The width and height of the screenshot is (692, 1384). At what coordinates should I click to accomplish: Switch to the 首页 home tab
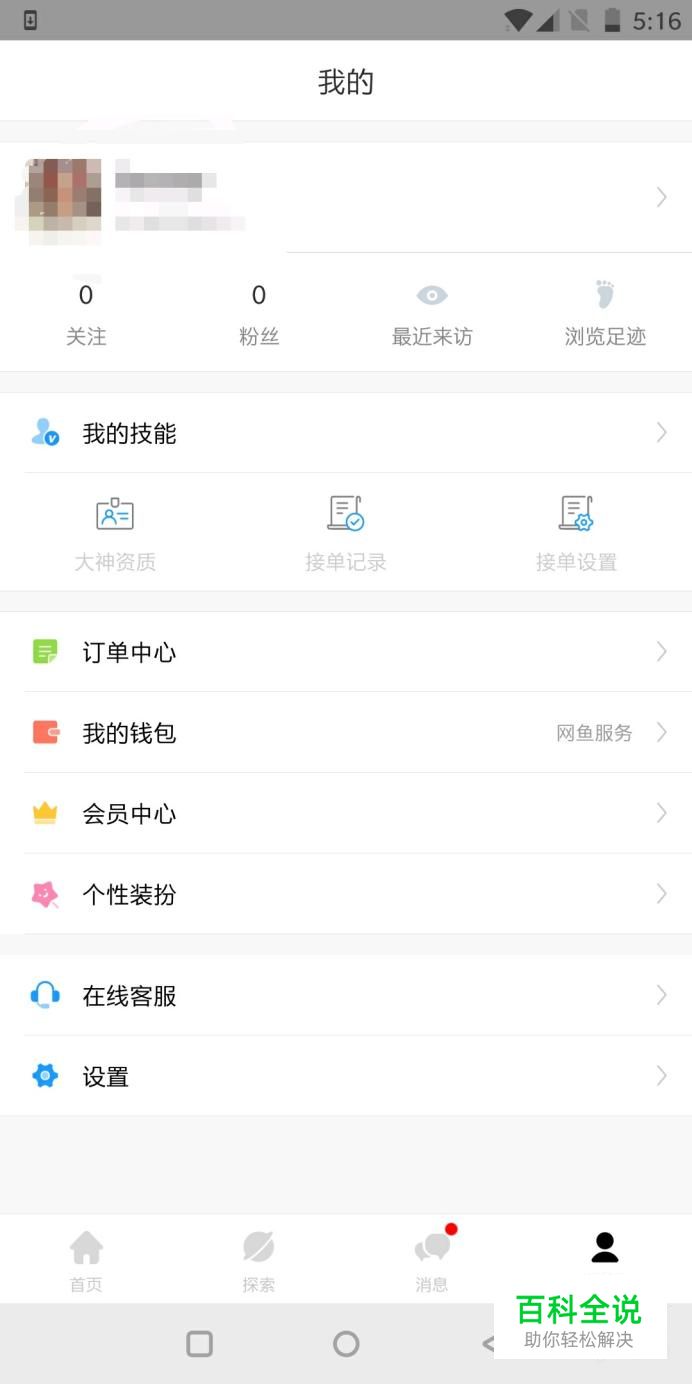86,1260
